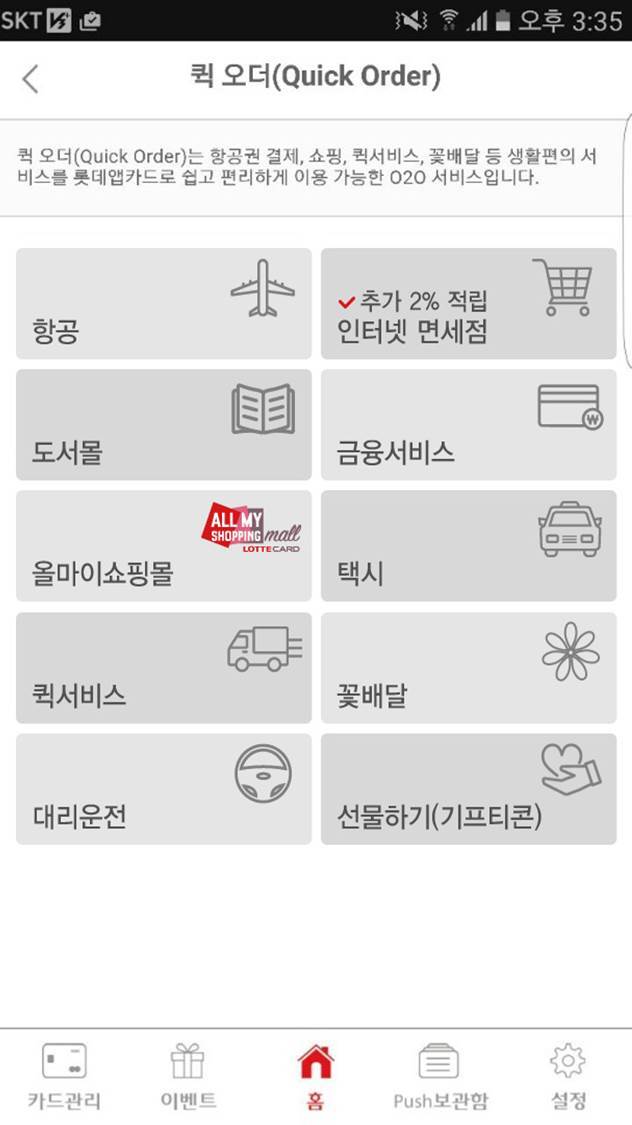Open the 꽃배달 tile
The height and width of the screenshot is (1125, 632).
(468, 668)
